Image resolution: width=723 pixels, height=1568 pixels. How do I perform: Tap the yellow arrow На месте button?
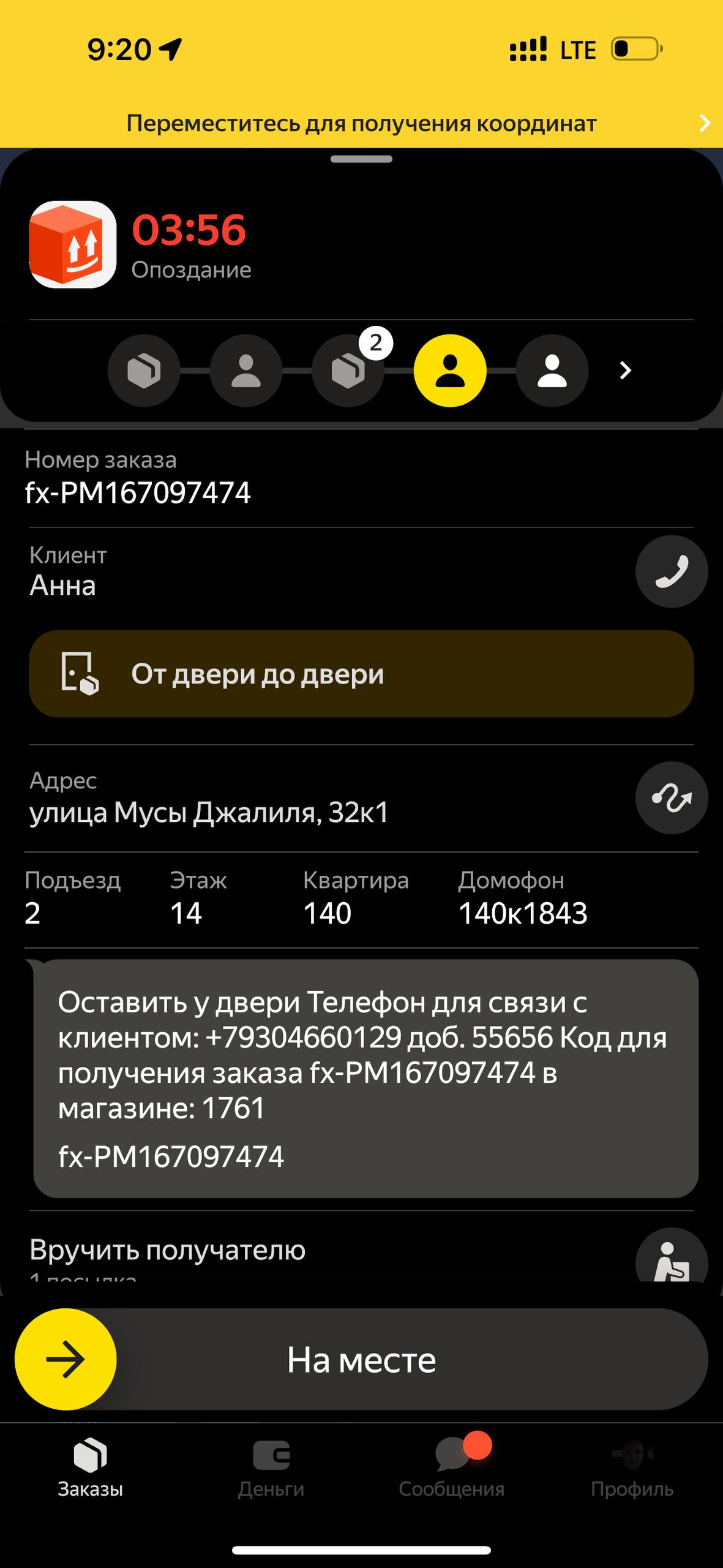[x=66, y=1360]
